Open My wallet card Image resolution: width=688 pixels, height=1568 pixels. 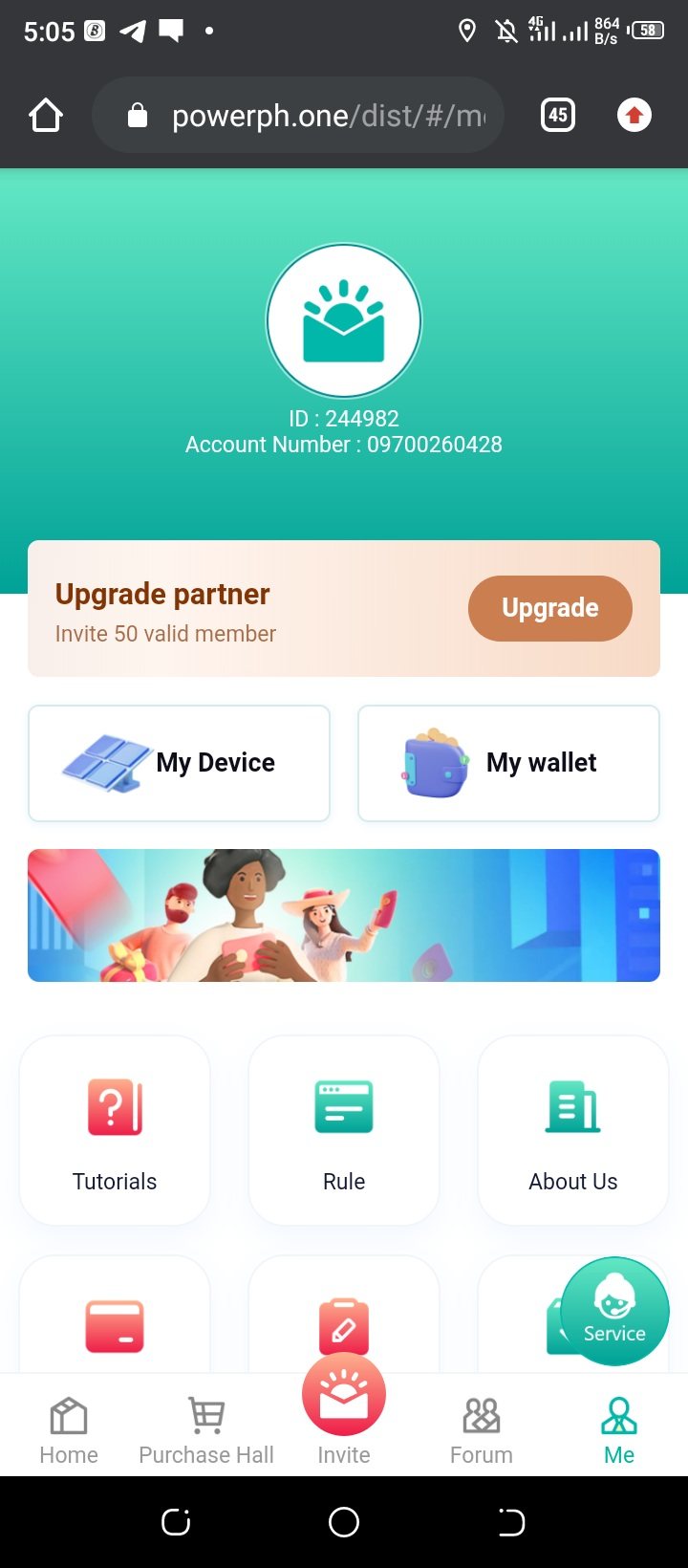[508, 763]
